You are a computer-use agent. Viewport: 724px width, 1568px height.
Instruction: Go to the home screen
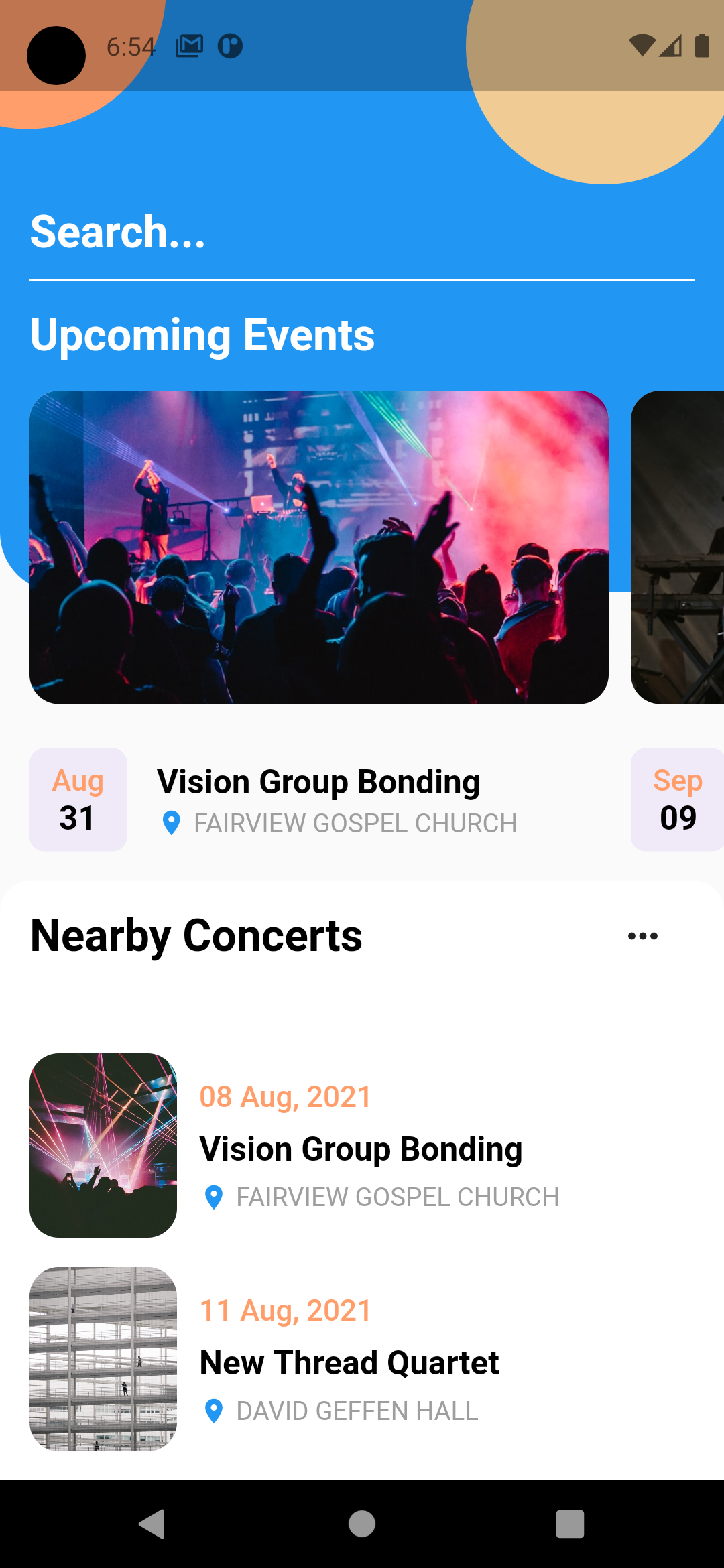[362, 1524]
